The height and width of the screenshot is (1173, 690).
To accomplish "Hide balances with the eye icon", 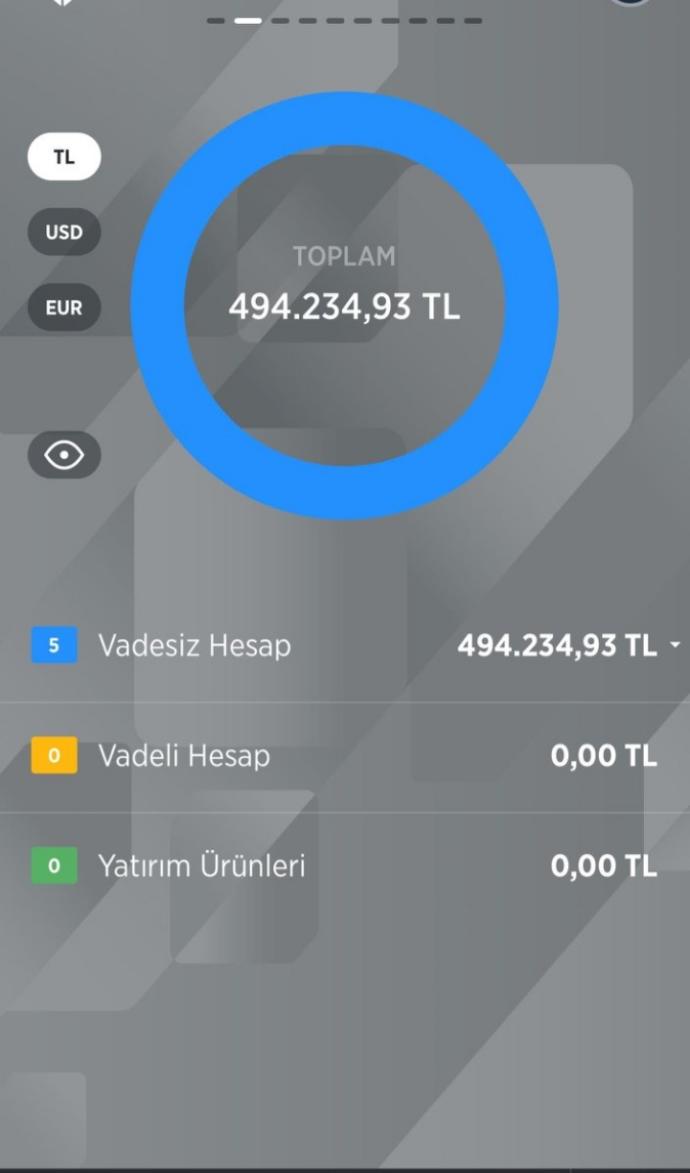I will [64, 455].
